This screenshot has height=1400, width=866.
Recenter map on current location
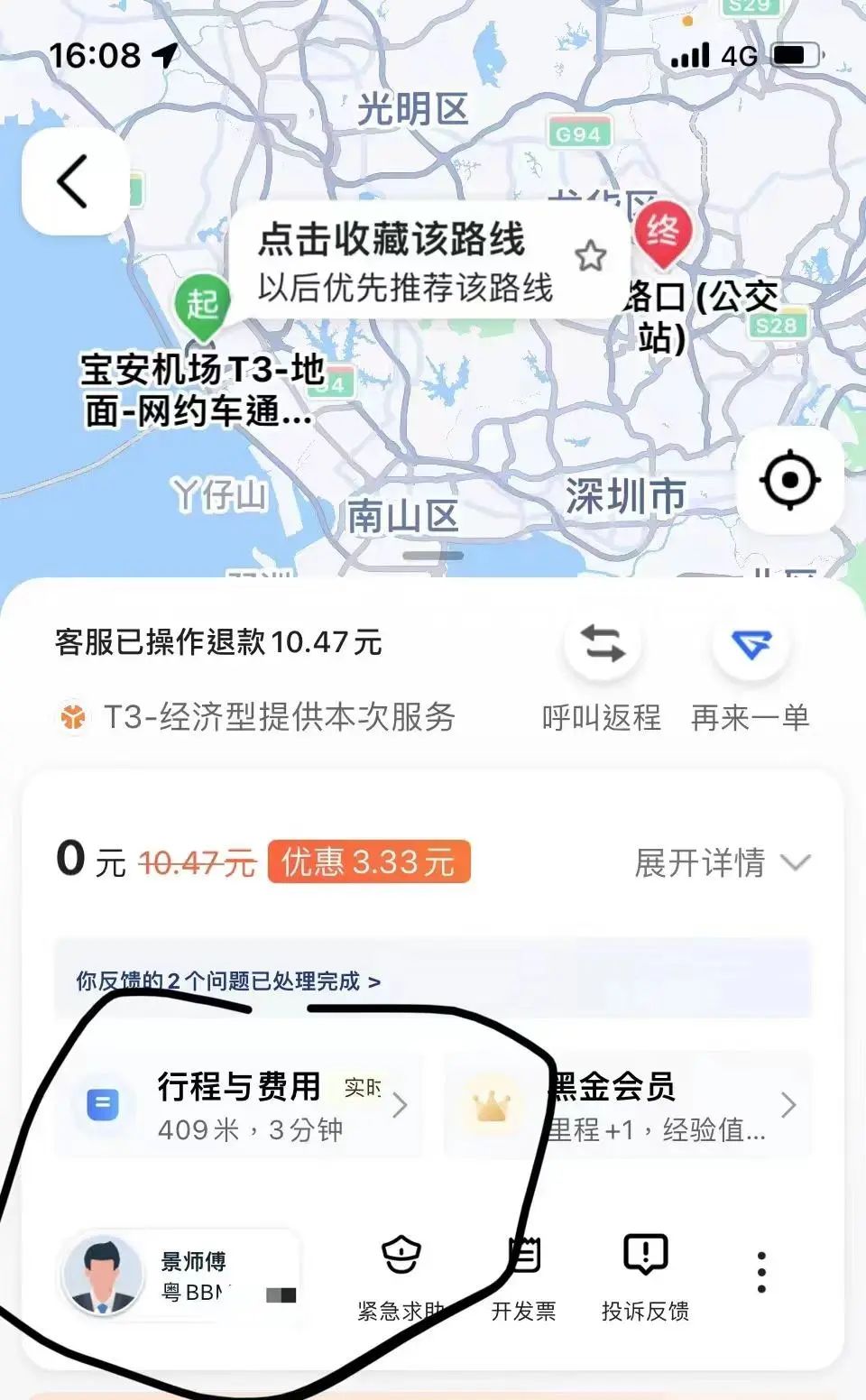tap(790, 480)
